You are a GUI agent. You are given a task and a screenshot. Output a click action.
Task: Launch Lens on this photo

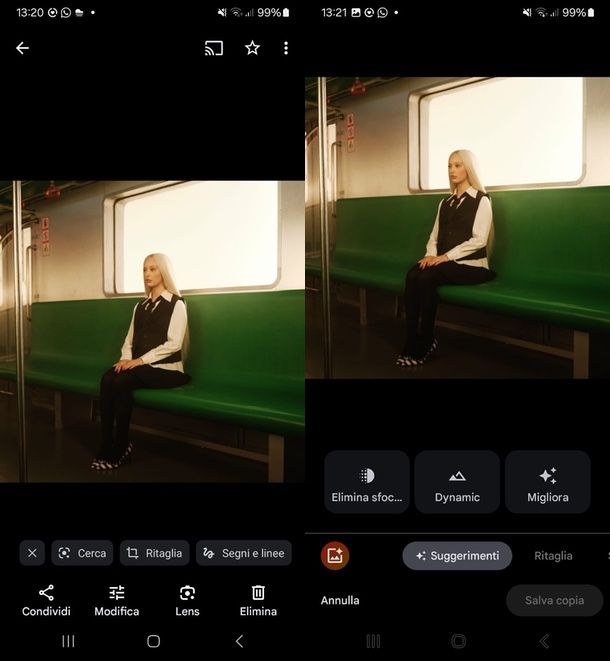pos(187,600)
